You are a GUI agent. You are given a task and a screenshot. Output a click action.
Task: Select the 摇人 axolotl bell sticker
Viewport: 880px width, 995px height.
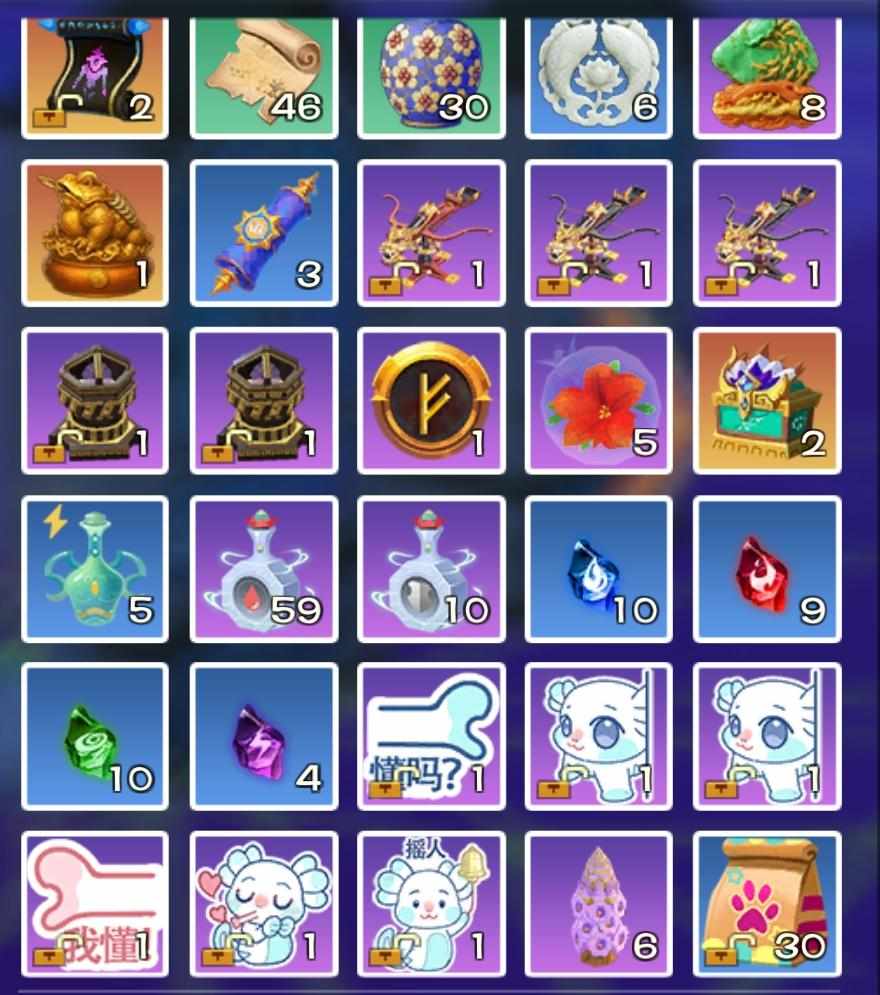pos(431,904)
